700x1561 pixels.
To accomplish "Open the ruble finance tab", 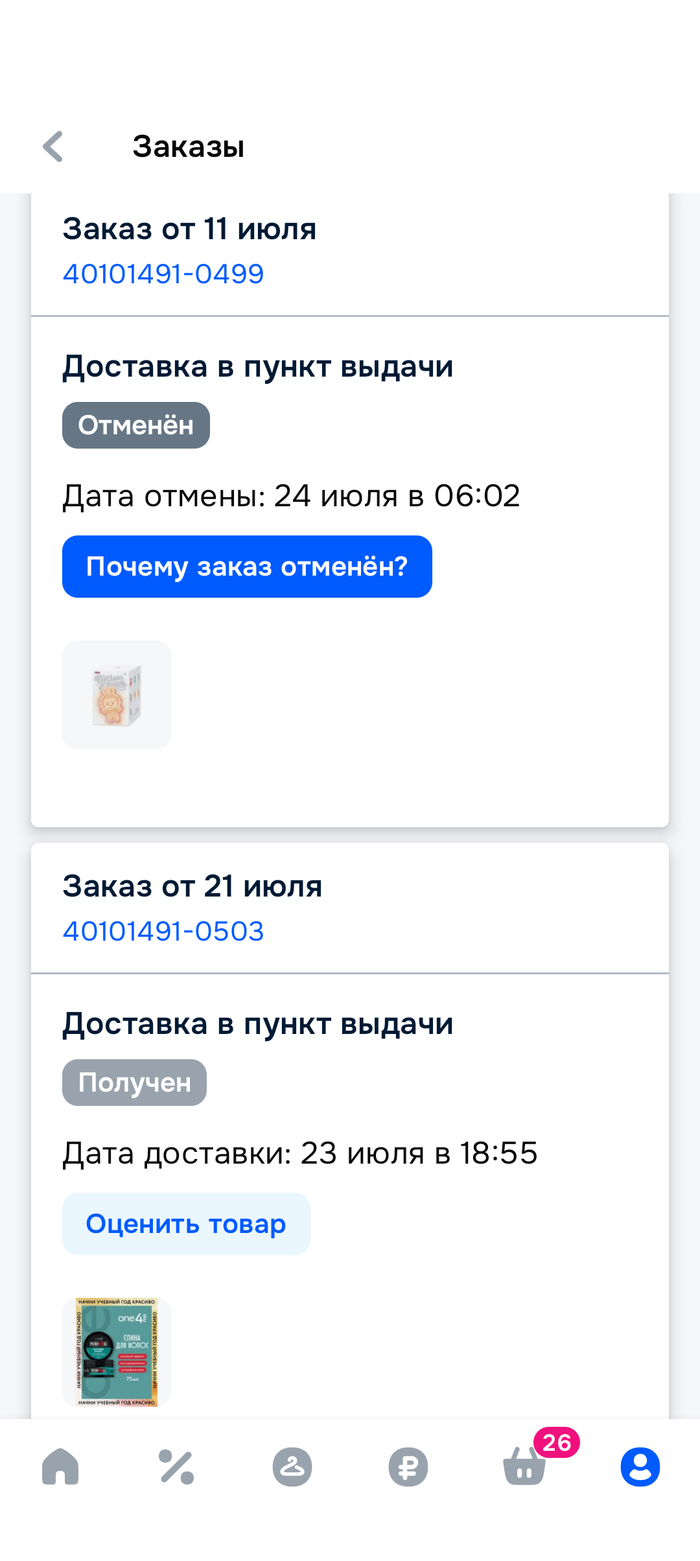I will 408,1467.
